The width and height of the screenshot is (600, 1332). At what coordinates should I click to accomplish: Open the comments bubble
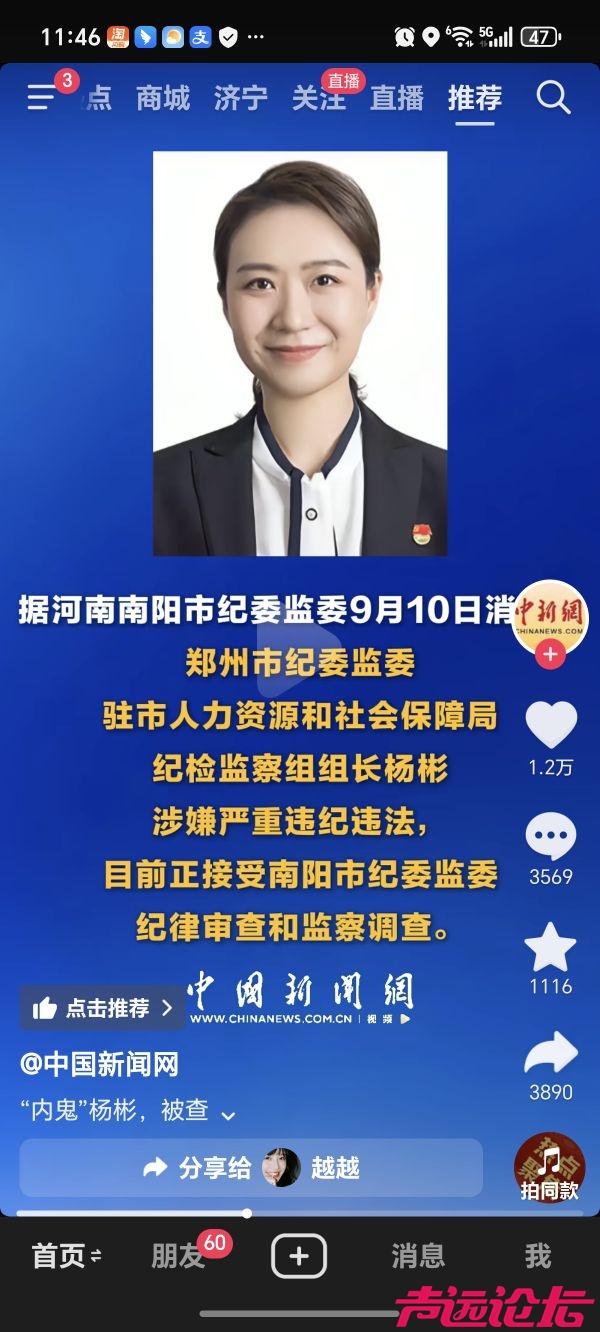pos(551,836)
